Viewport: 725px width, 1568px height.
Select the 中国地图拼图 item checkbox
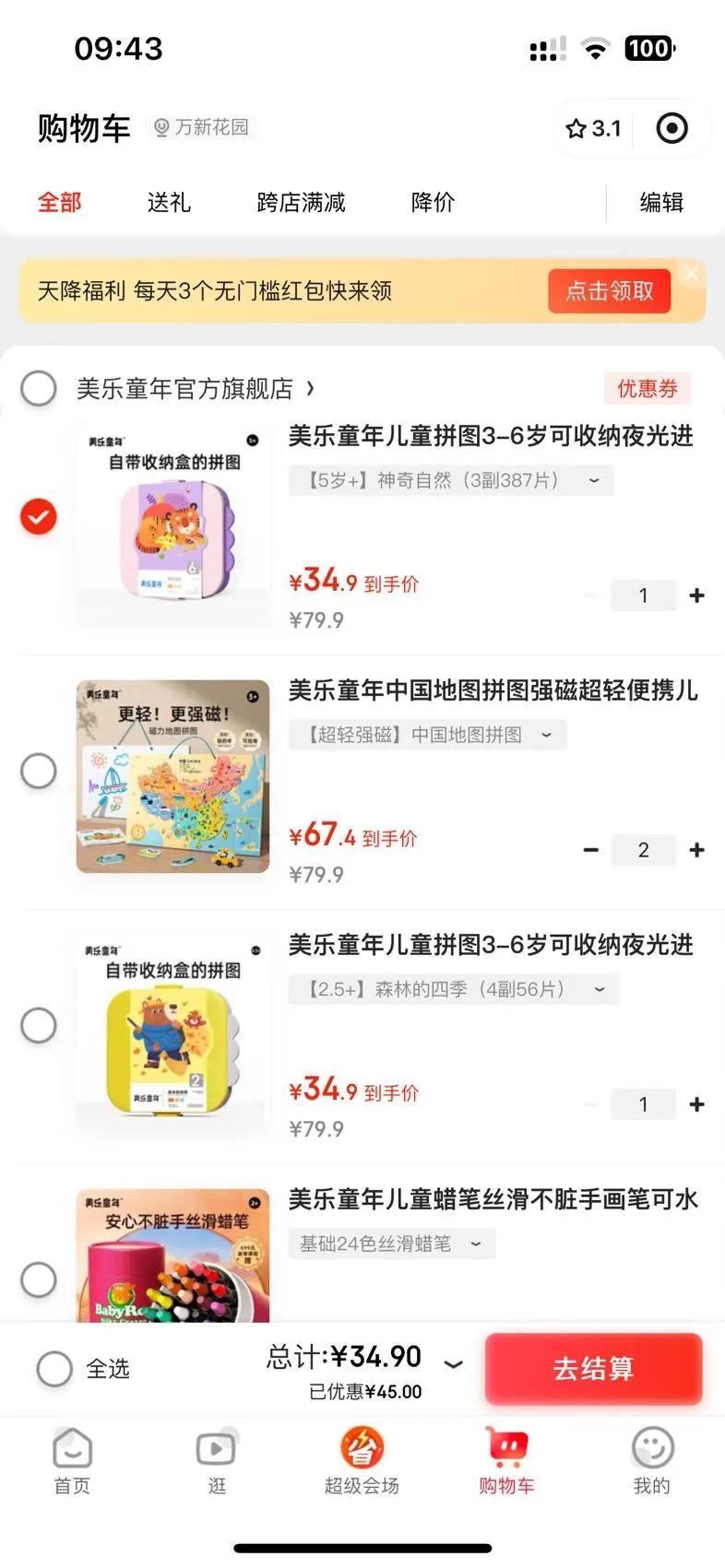click(39, 771)
